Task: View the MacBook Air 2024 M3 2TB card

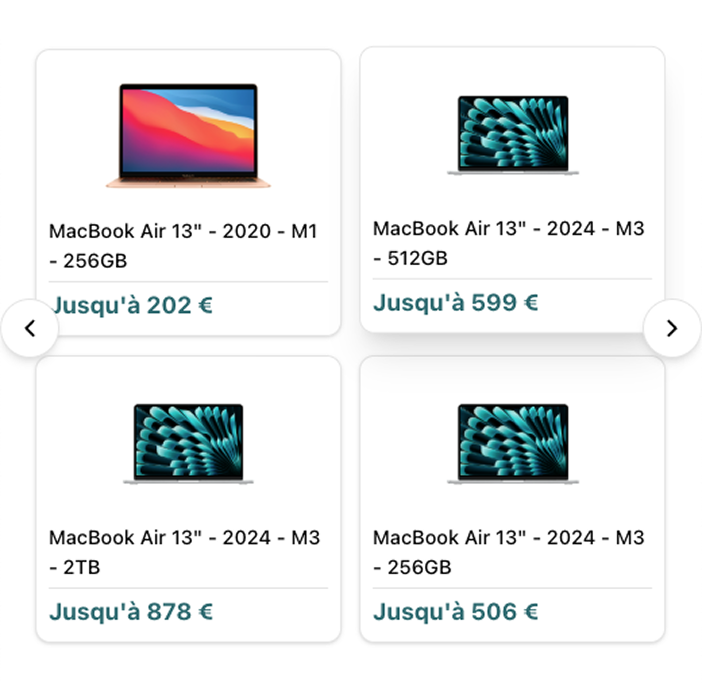Action: 188,498
